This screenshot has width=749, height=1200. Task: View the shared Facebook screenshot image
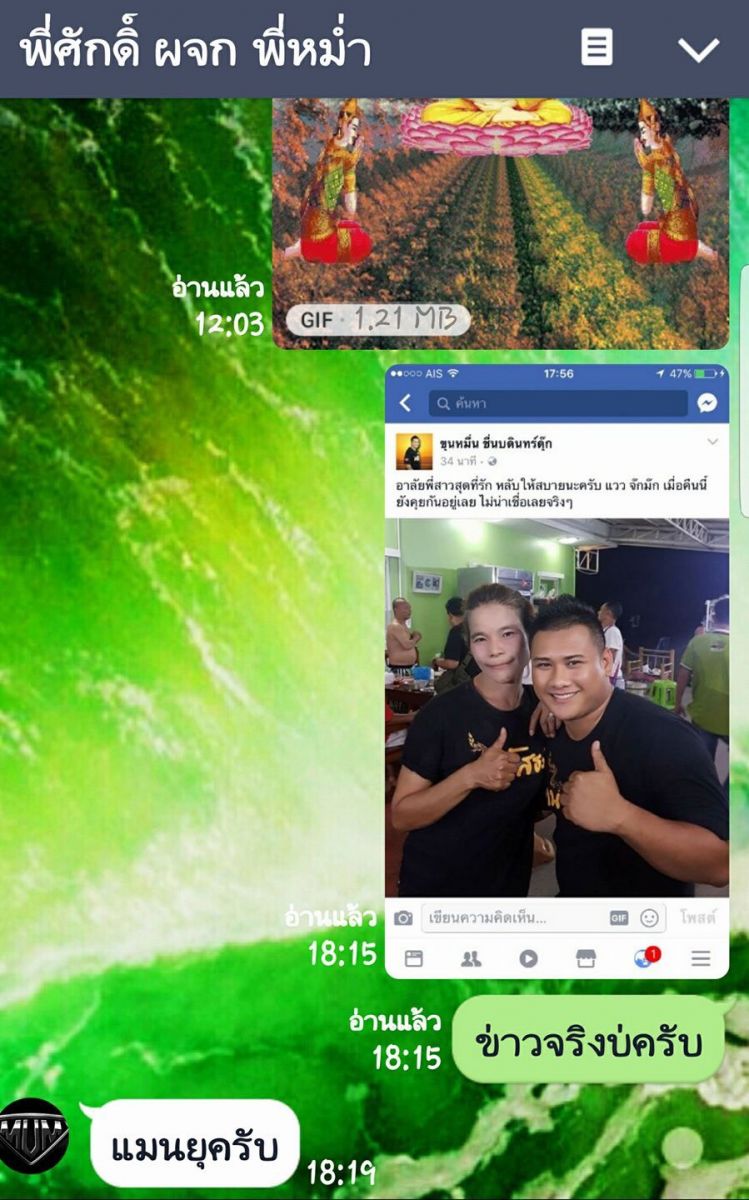tap(557, 671)
